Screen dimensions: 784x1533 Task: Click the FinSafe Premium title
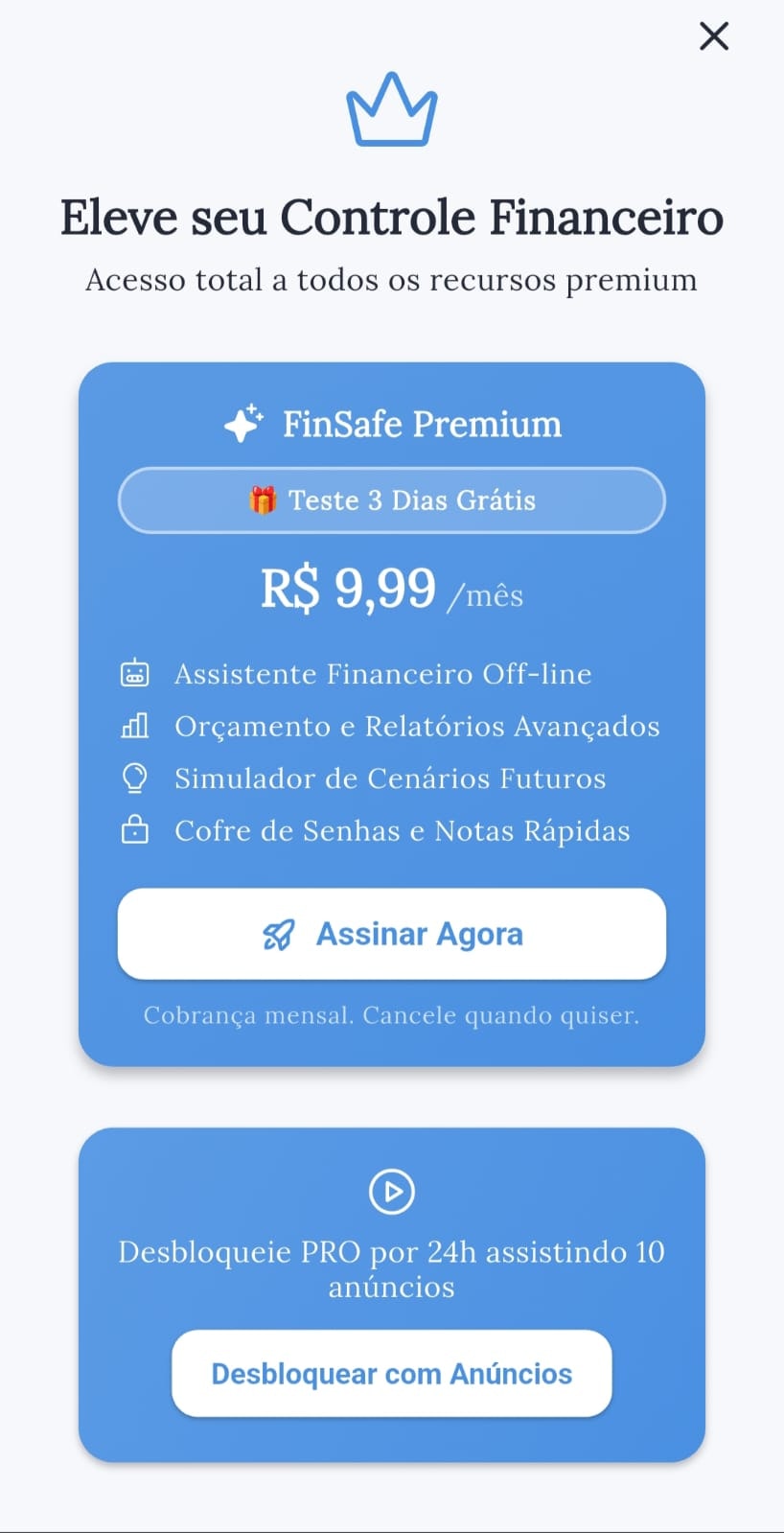click(x=422, y=423)
